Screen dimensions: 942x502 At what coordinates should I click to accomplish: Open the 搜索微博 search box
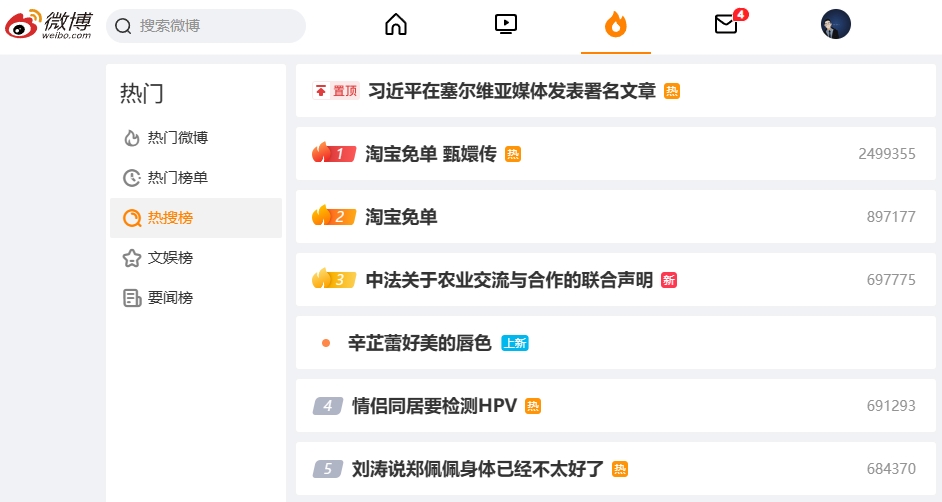pos(205,26)
